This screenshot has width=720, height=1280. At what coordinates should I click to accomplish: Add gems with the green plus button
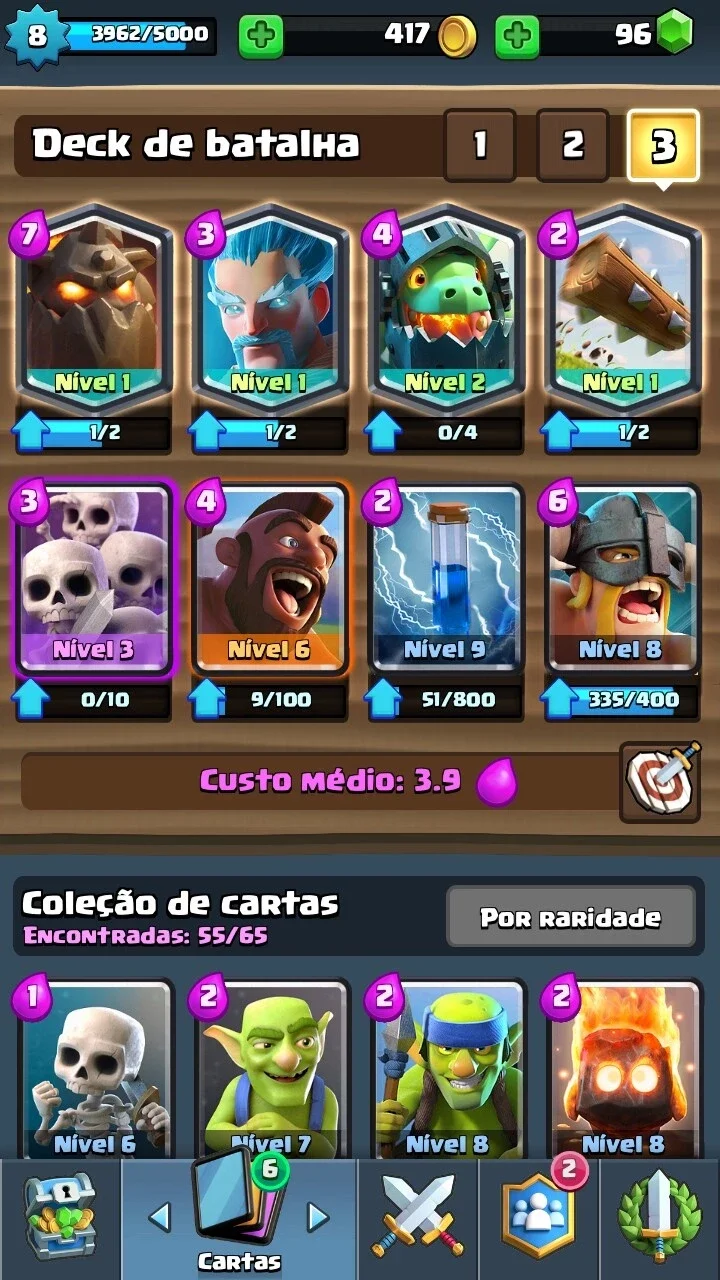tap(518, 37)
